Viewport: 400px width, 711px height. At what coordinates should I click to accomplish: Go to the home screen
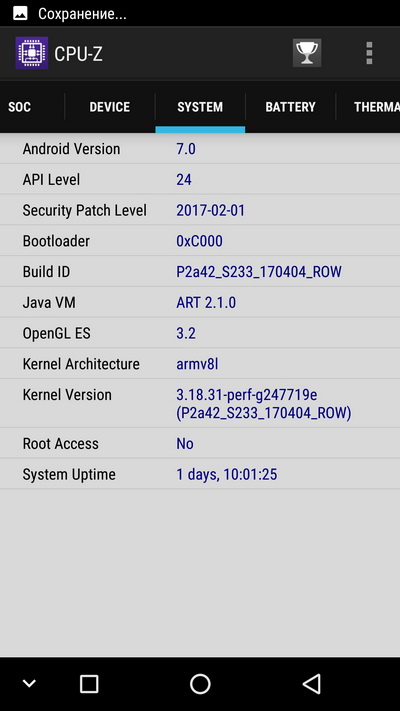pyautogui.click(x=200, y=683)
